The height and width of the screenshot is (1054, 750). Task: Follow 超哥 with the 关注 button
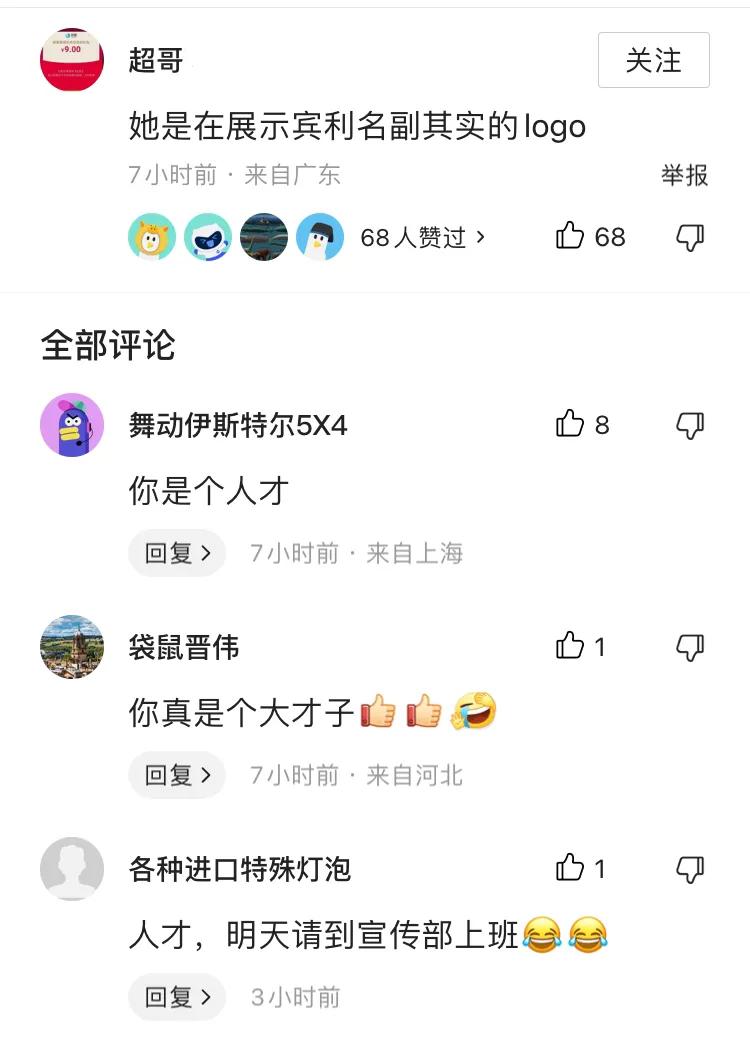(653, 60)
